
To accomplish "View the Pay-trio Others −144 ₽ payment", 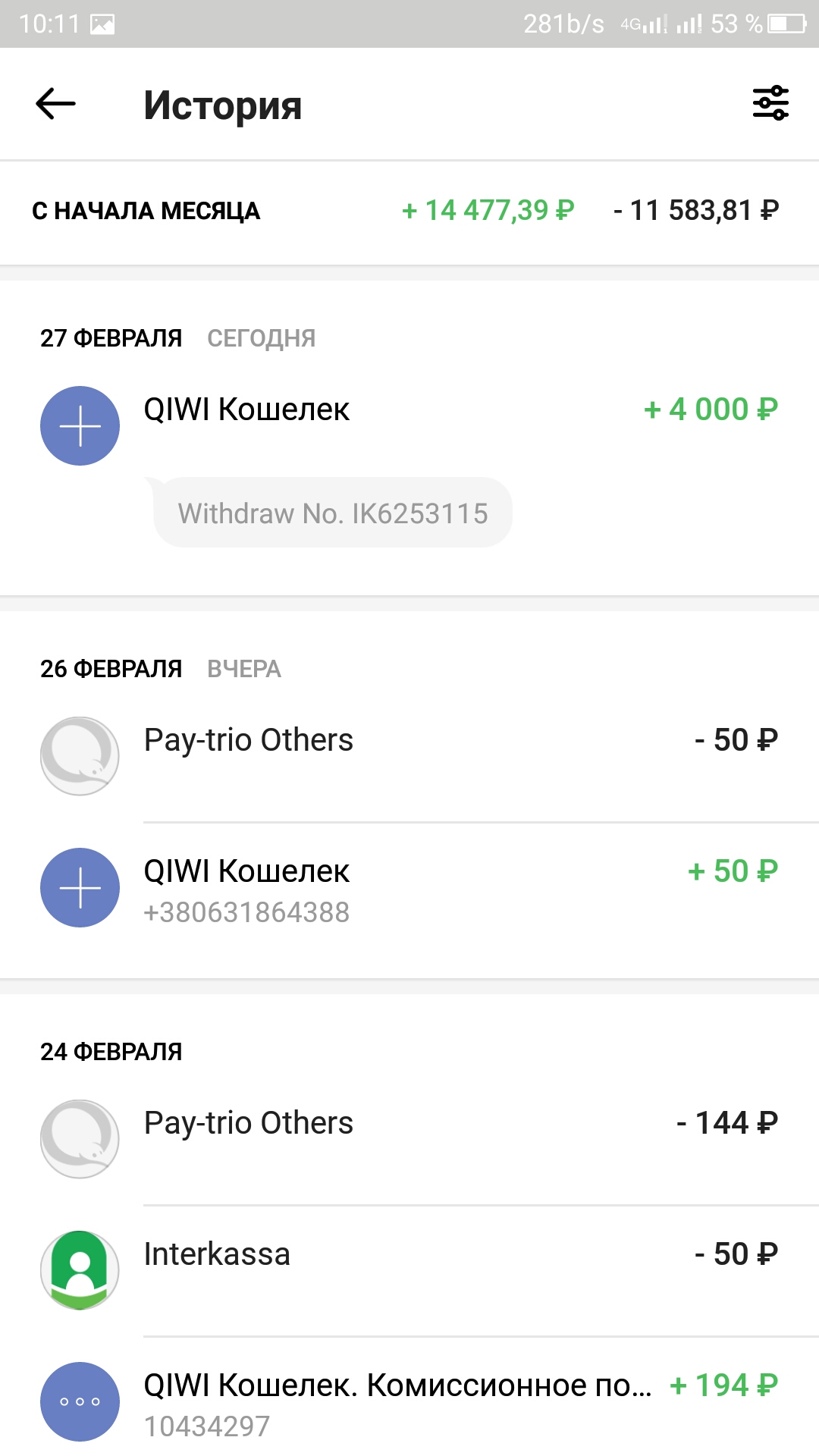I will 409,1137.
